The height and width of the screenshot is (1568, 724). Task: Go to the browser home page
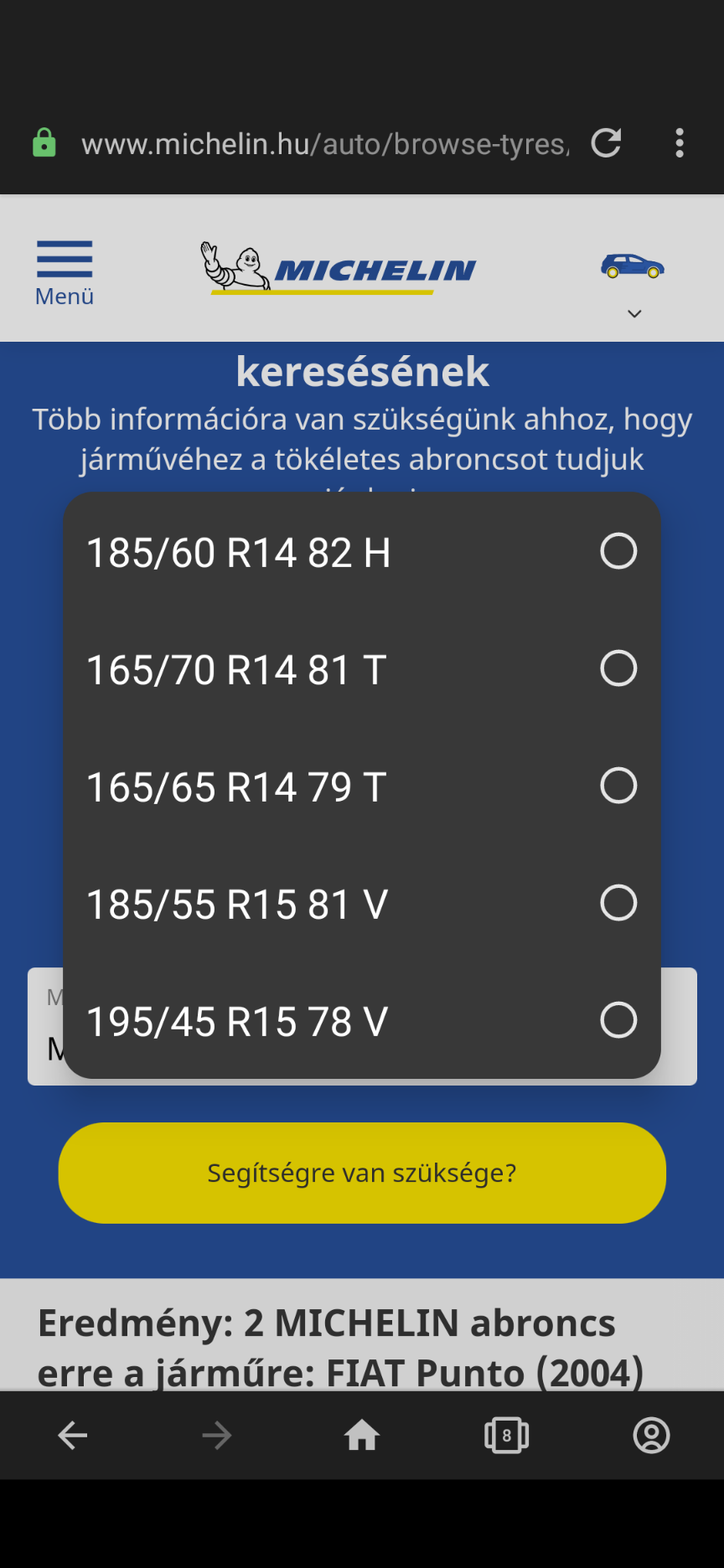coord(362,1436)
